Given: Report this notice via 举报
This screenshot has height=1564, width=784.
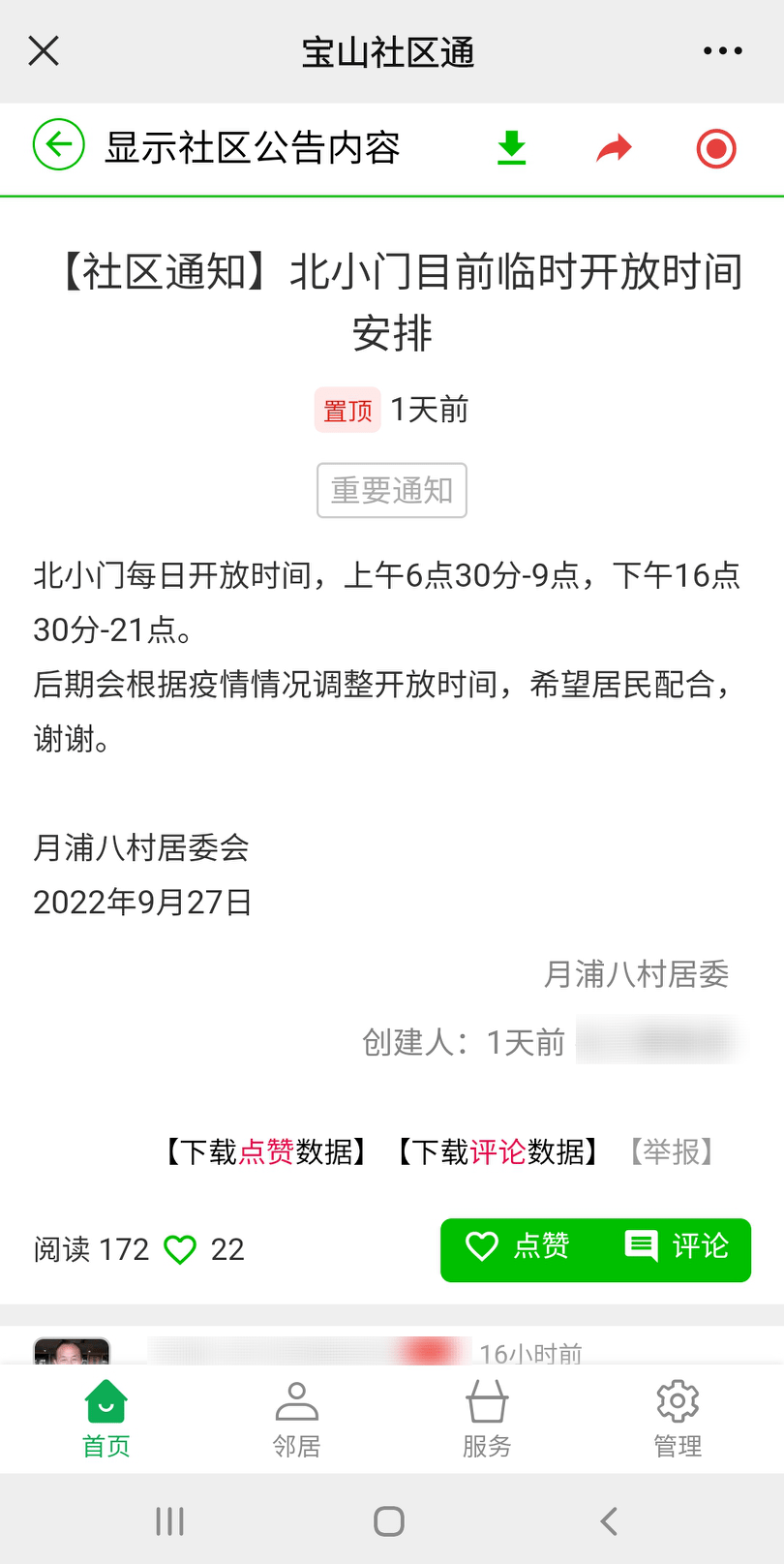Looking at the screenshot, I should tap(672, 1151).
